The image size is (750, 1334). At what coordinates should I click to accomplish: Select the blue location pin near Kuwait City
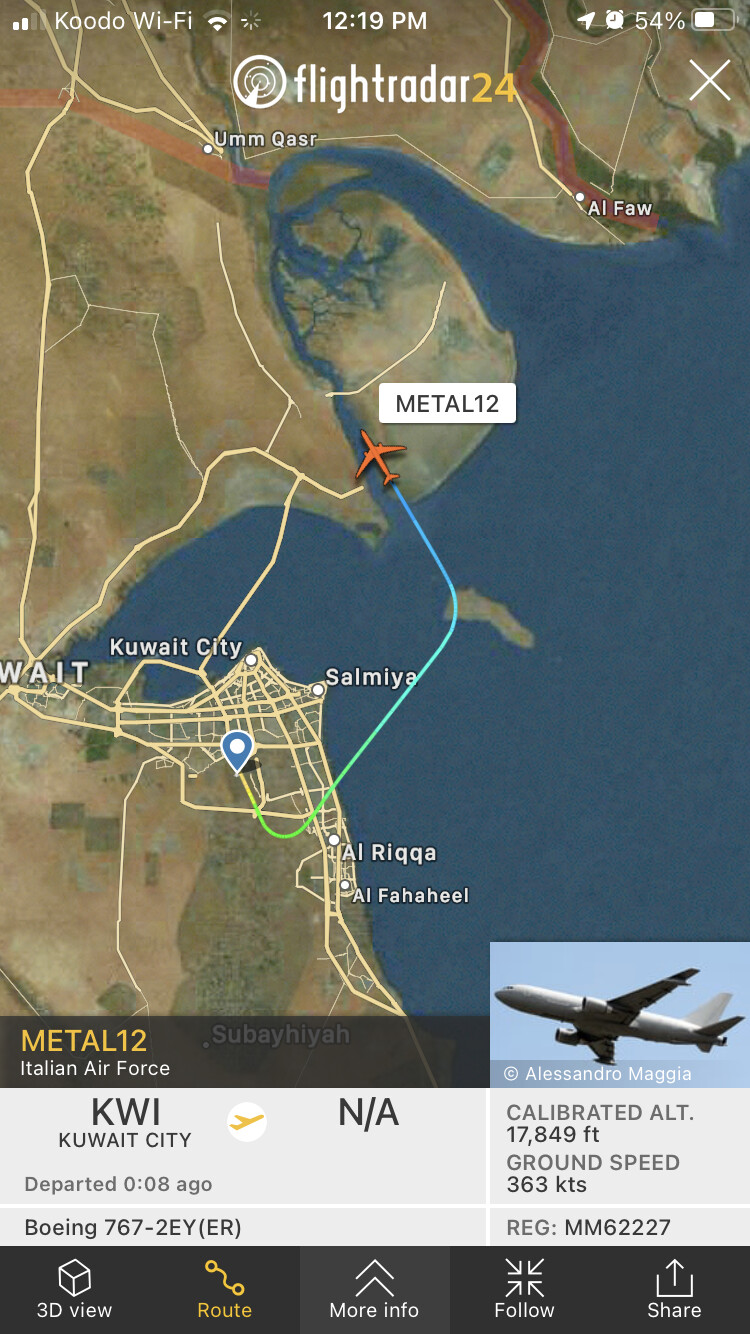click(237, 750)
